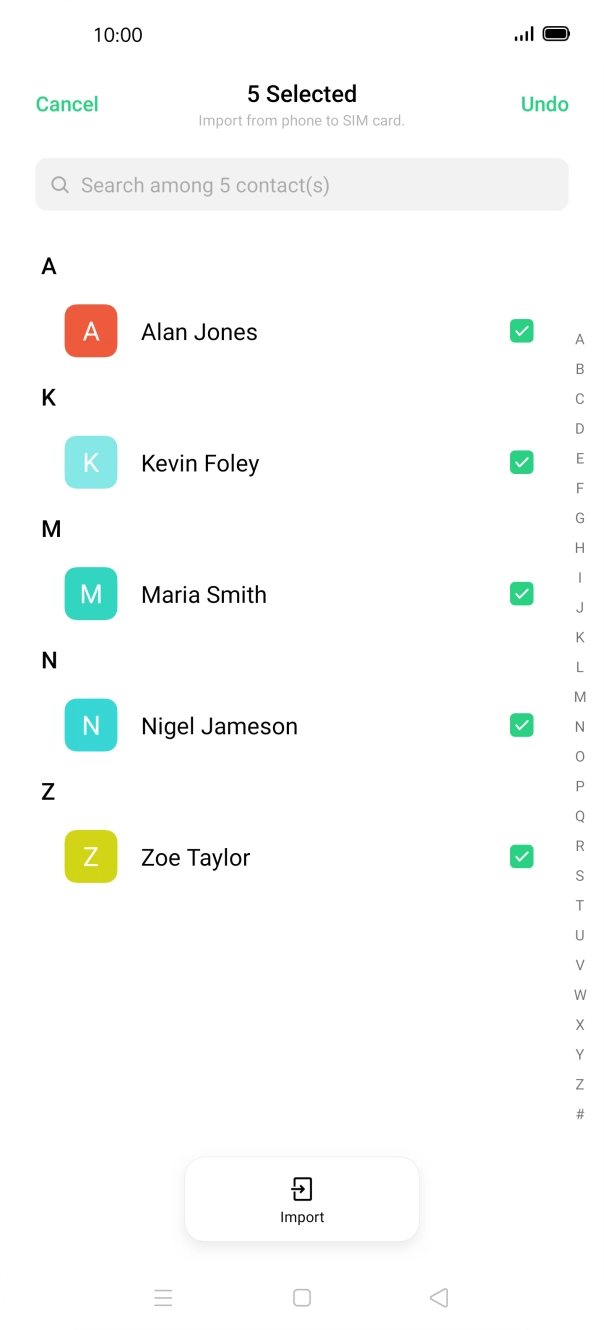Viewport: 604px width, 1330px height.
Task: Go back using the system back button
Action: click(438, 1298)
